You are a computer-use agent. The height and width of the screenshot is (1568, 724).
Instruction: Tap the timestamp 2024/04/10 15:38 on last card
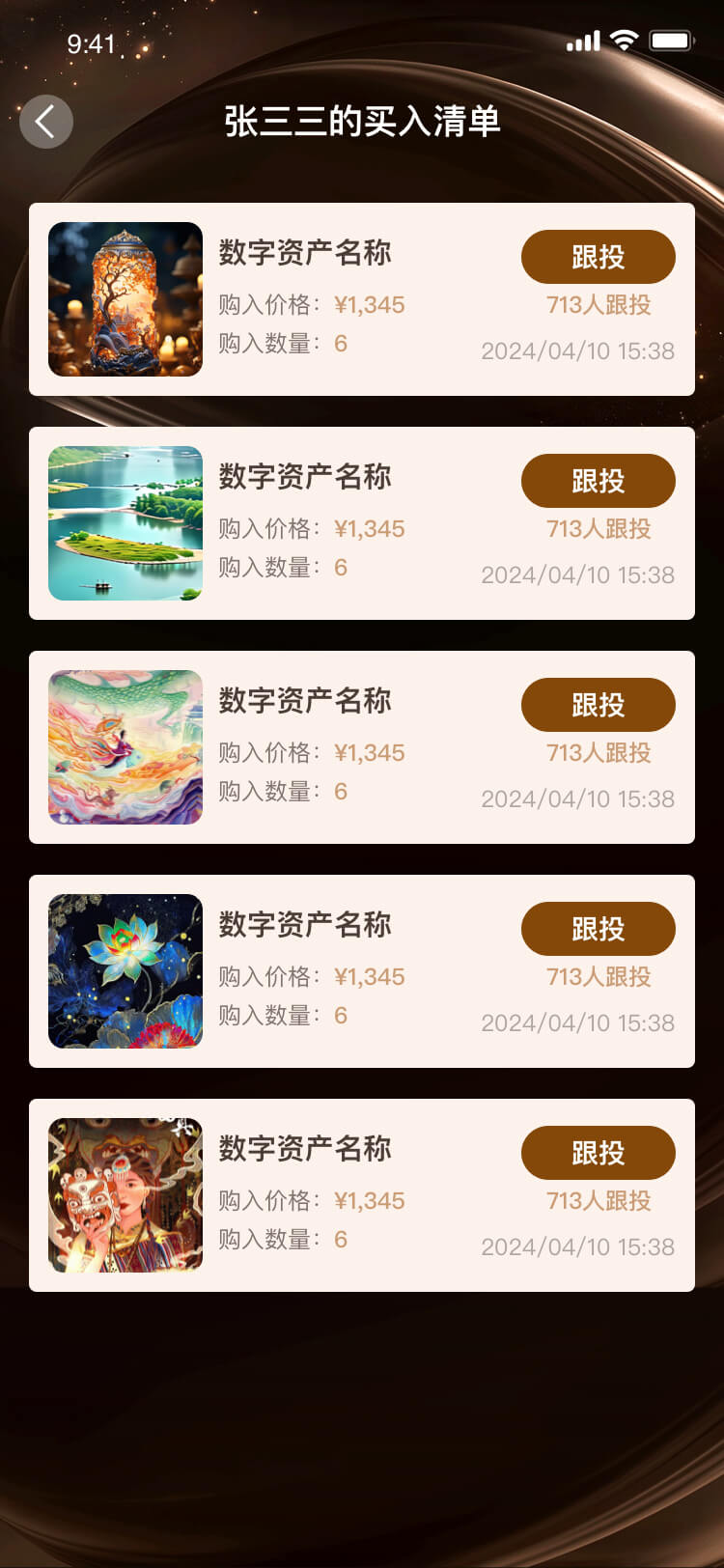(x=577, y=1247)
